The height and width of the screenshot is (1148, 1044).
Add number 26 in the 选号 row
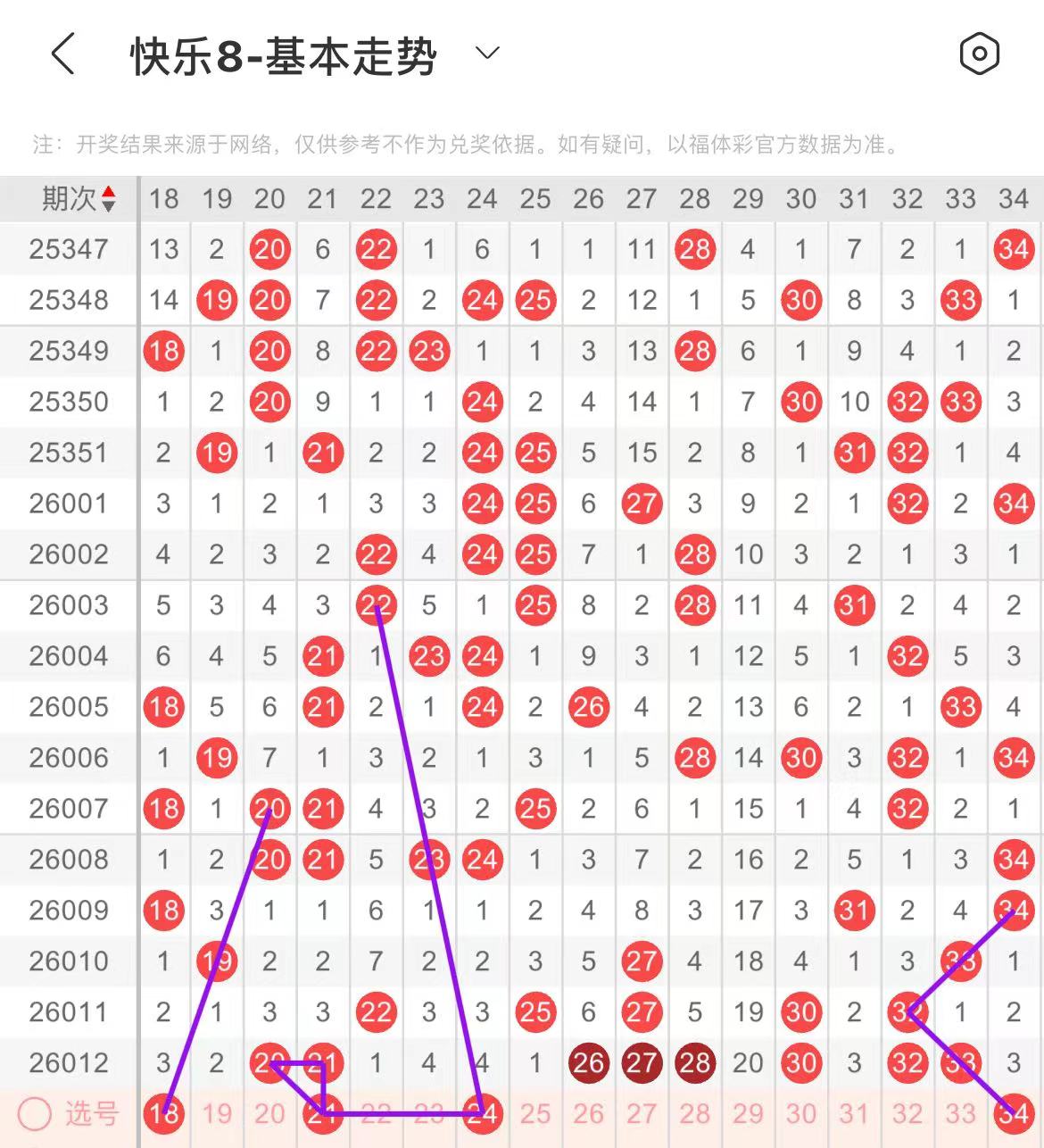click(588, 1113)
